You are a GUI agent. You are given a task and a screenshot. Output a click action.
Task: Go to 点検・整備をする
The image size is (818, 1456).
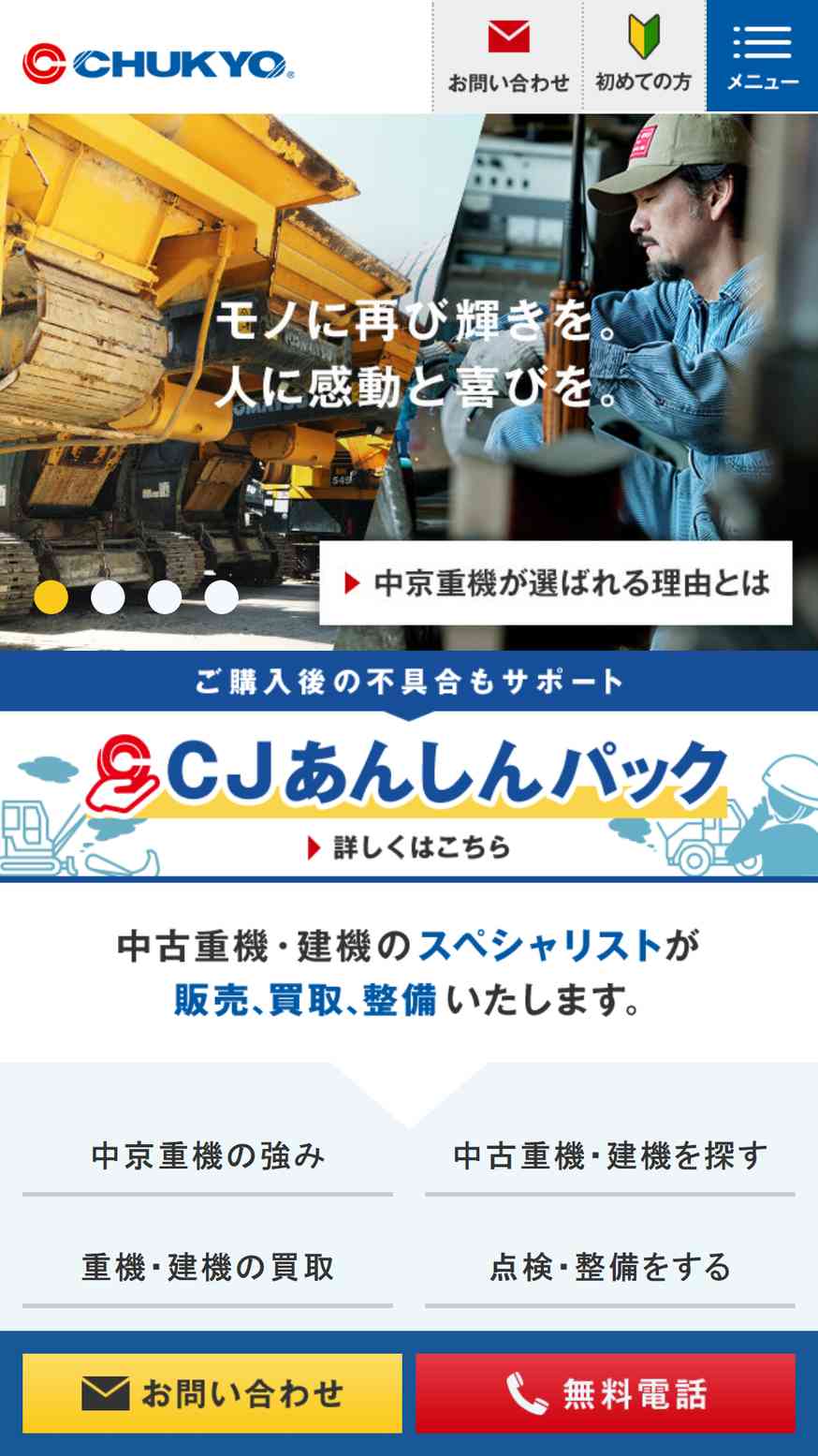pos(609,1269)
